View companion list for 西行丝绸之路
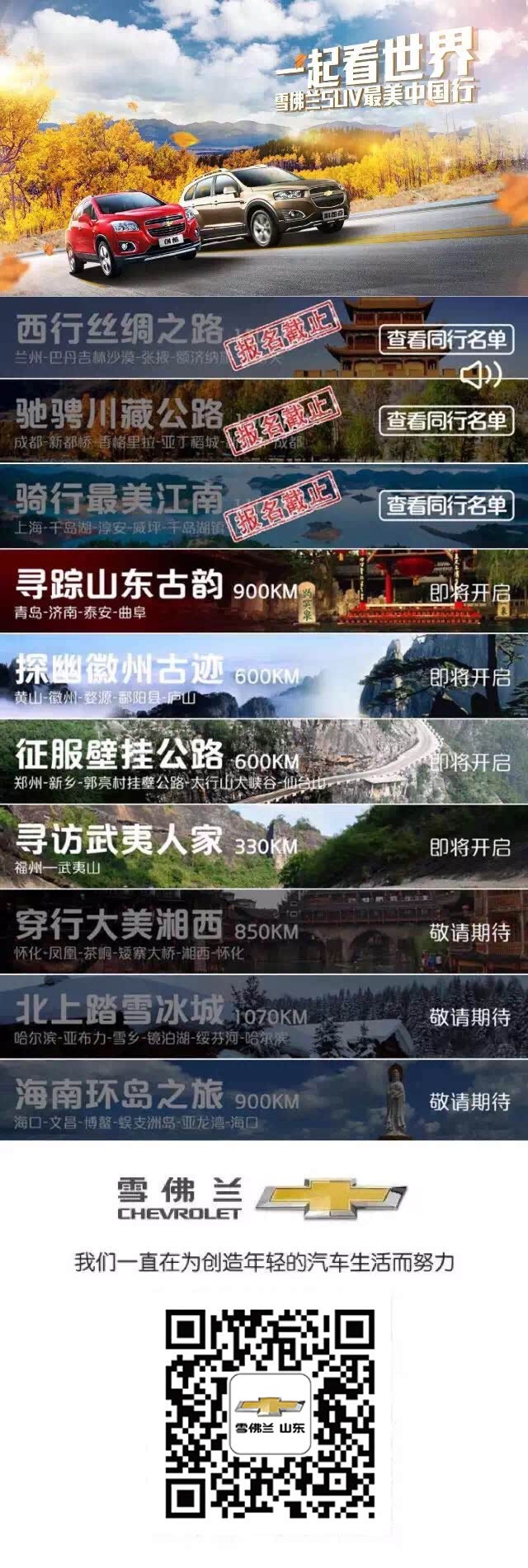 (x=446, y=339)
